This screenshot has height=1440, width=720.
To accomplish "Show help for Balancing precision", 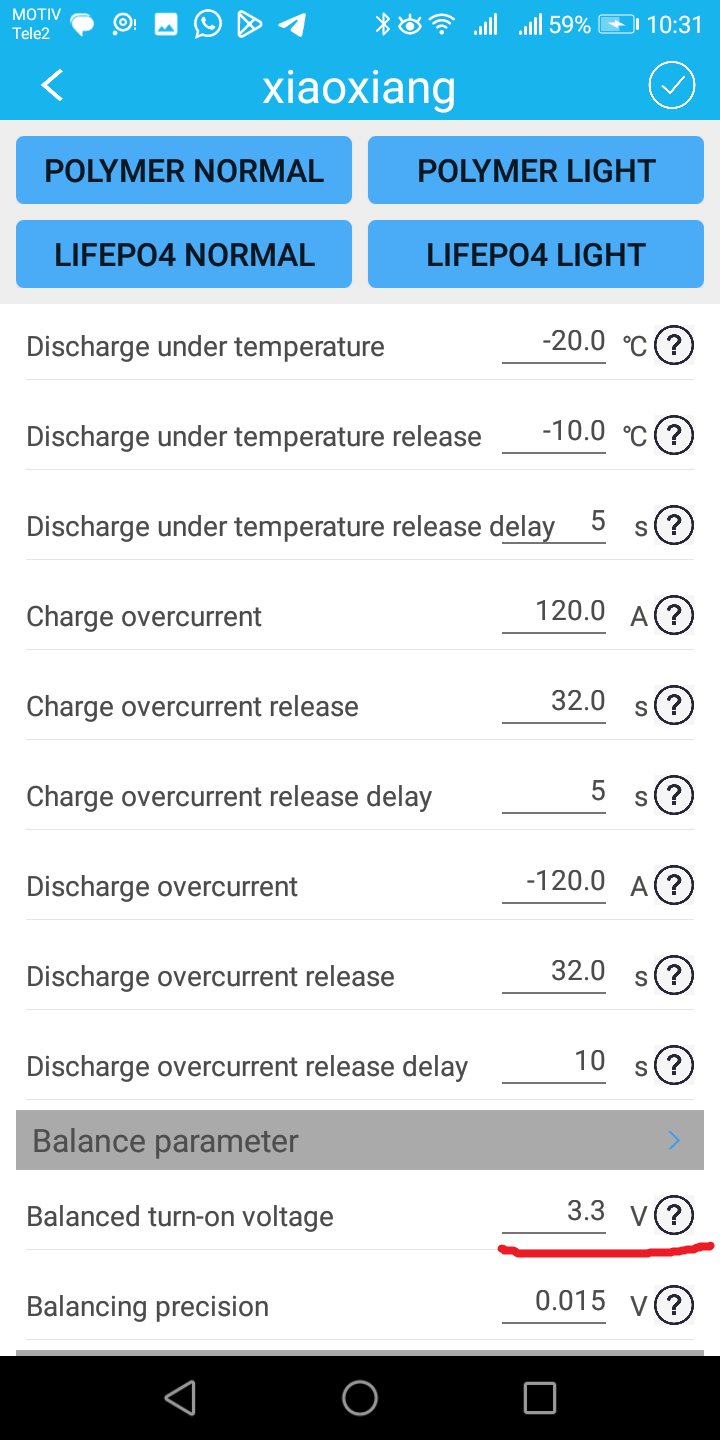I will click(674, 1306).
